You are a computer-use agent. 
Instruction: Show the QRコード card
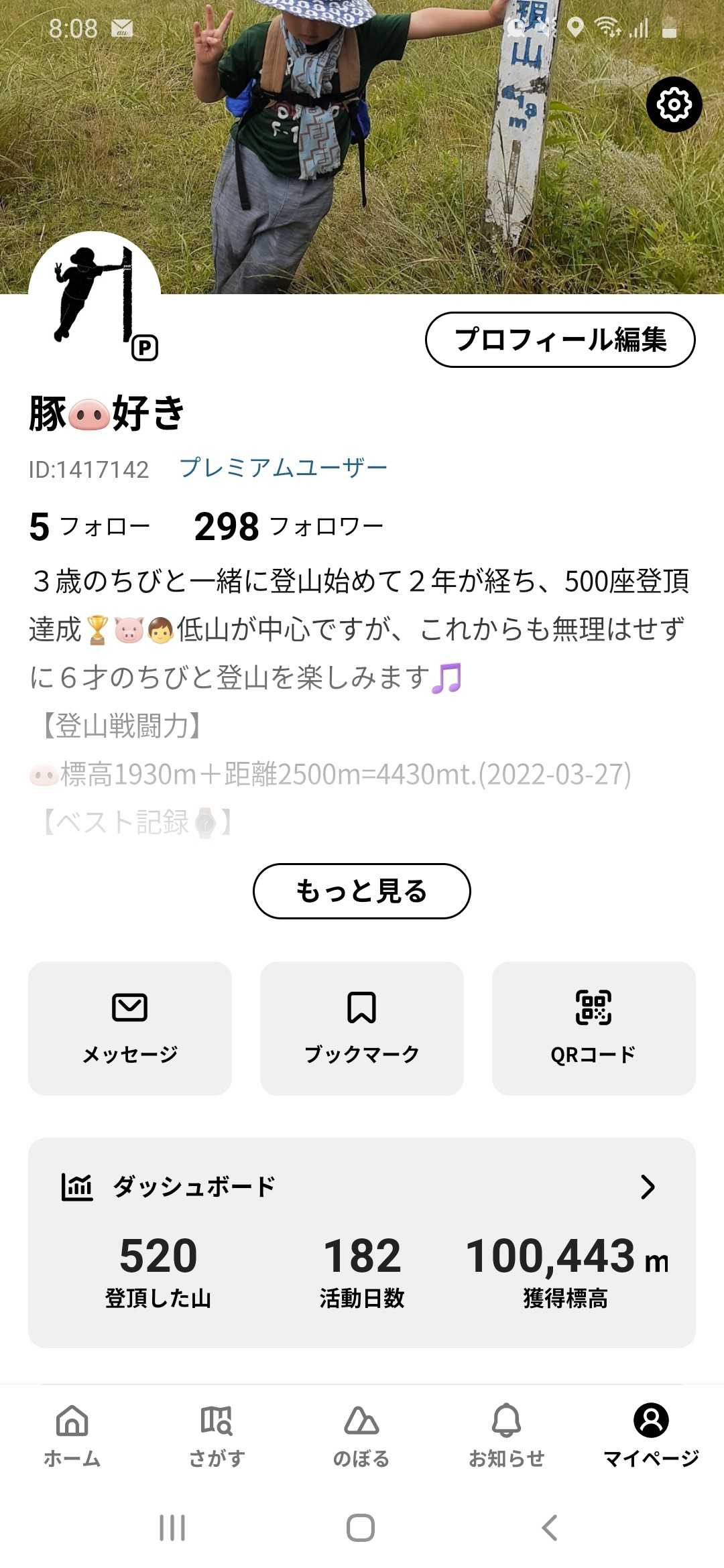593,1028
